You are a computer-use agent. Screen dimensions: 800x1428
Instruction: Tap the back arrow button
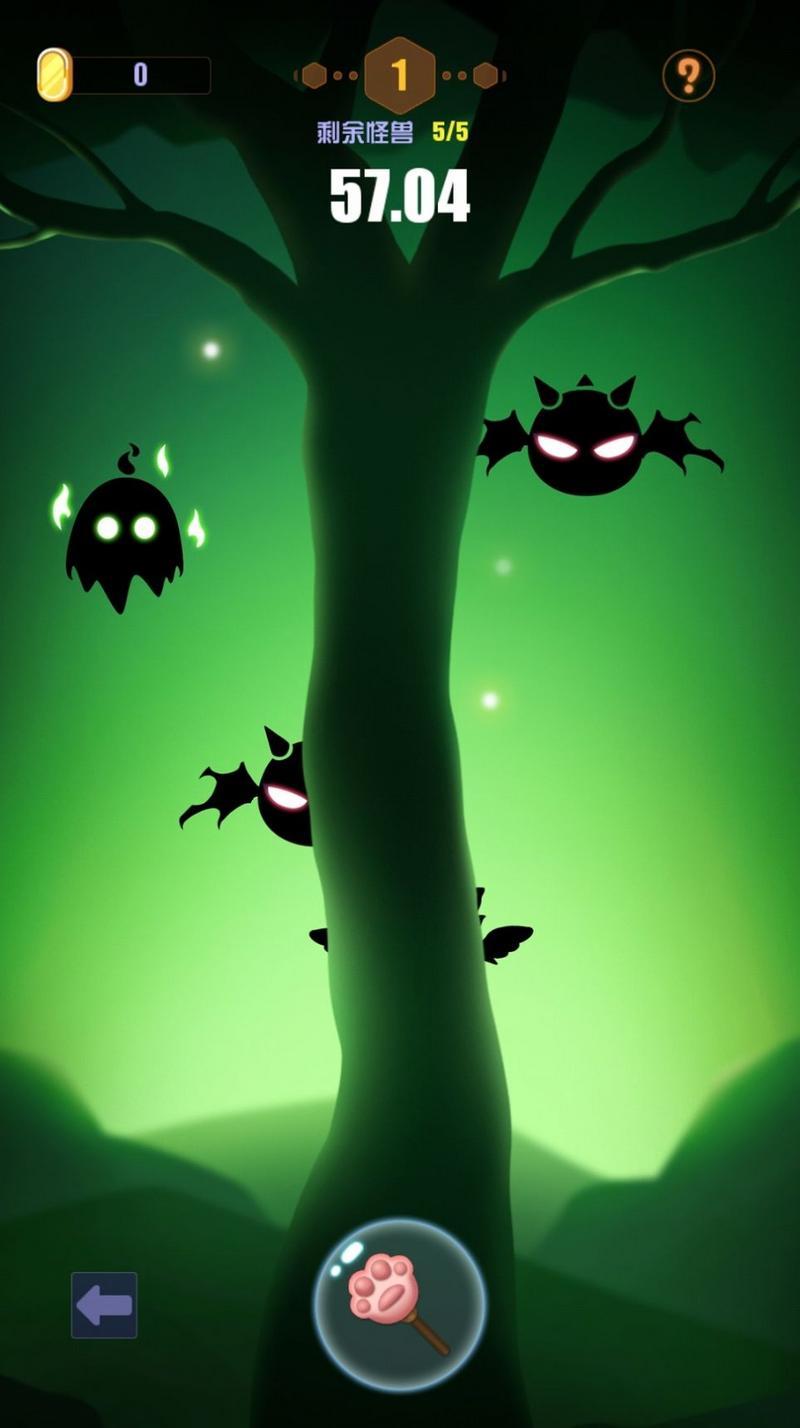click(104, 1305)
